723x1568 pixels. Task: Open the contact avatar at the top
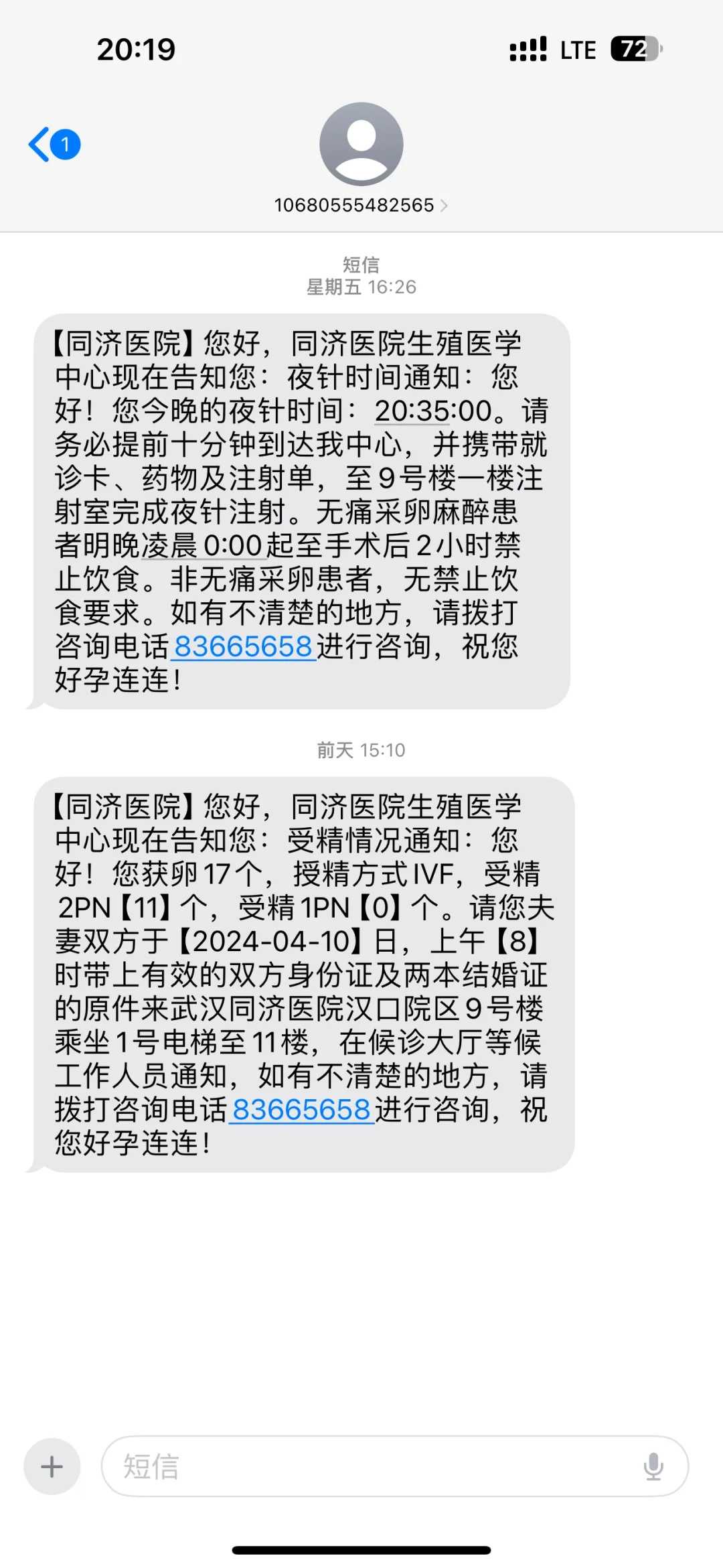[x=361, y=144]
